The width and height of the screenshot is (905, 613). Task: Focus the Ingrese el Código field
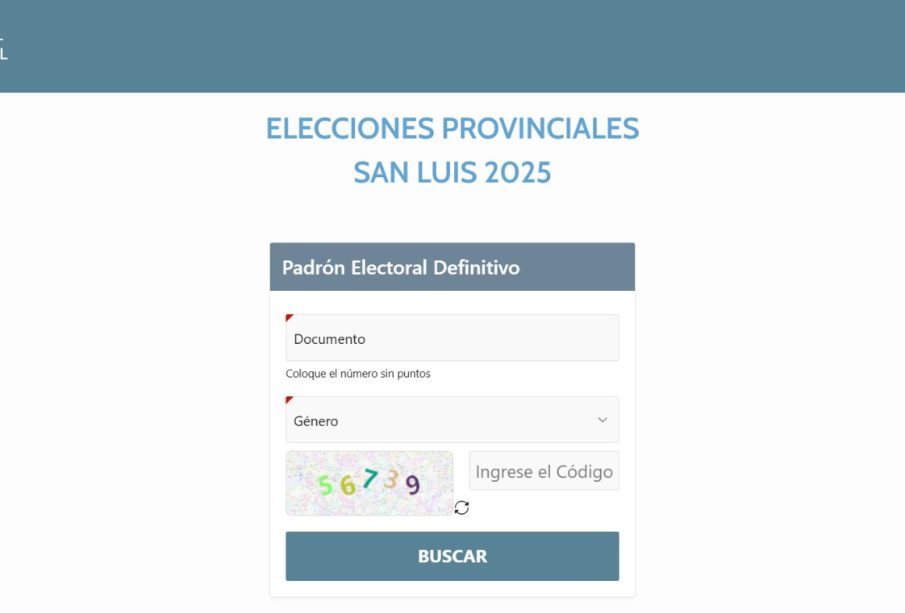pyautogui.click(x=544, y=472)
